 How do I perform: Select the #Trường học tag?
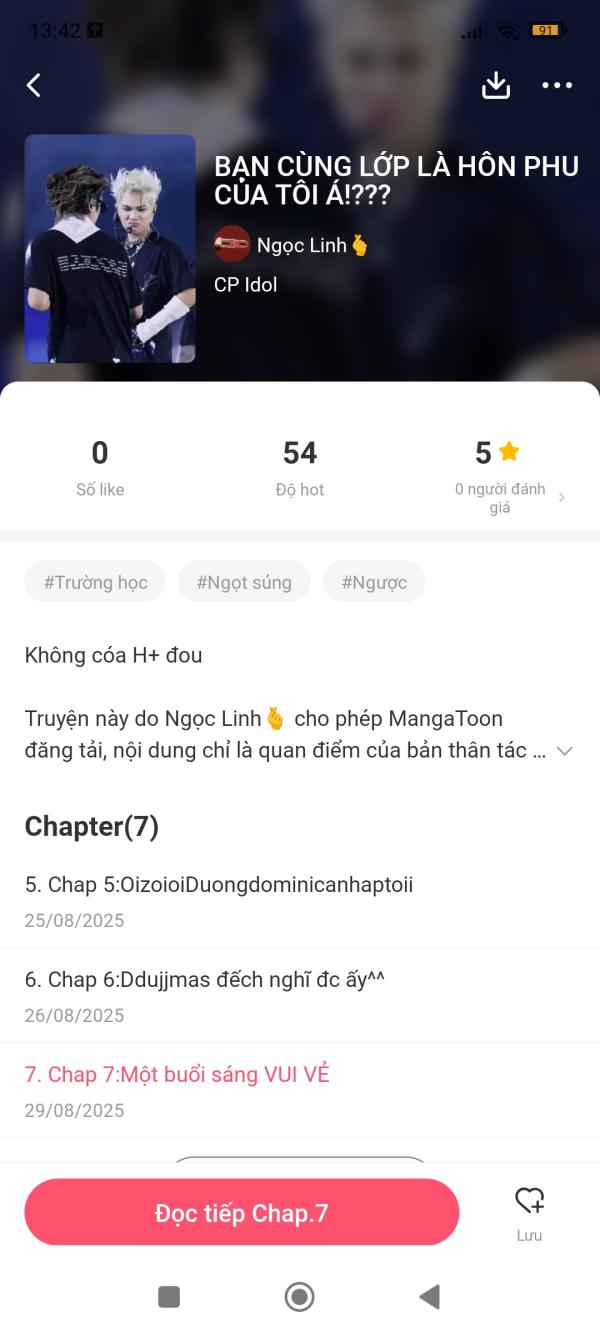point(95,582)
